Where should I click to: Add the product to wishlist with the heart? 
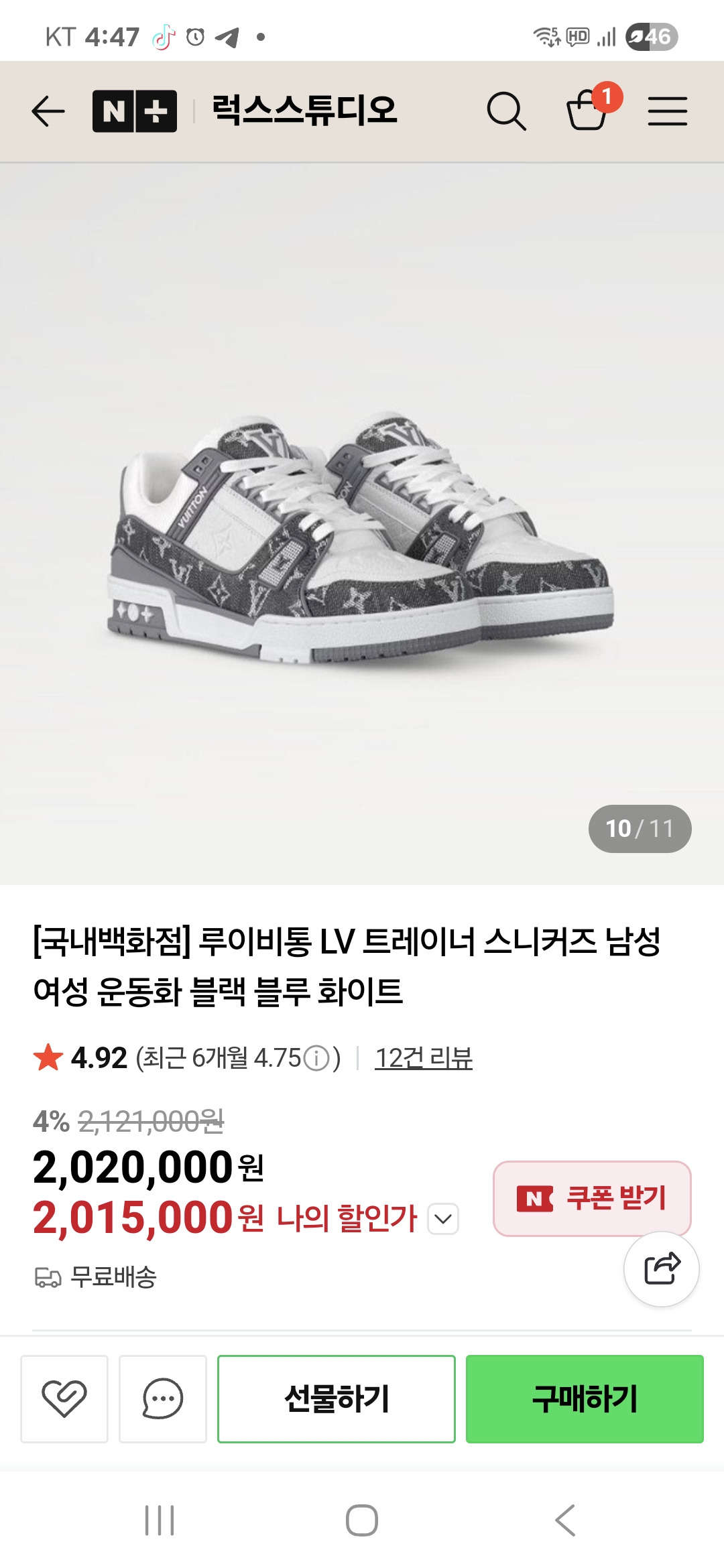(64, 1398)
